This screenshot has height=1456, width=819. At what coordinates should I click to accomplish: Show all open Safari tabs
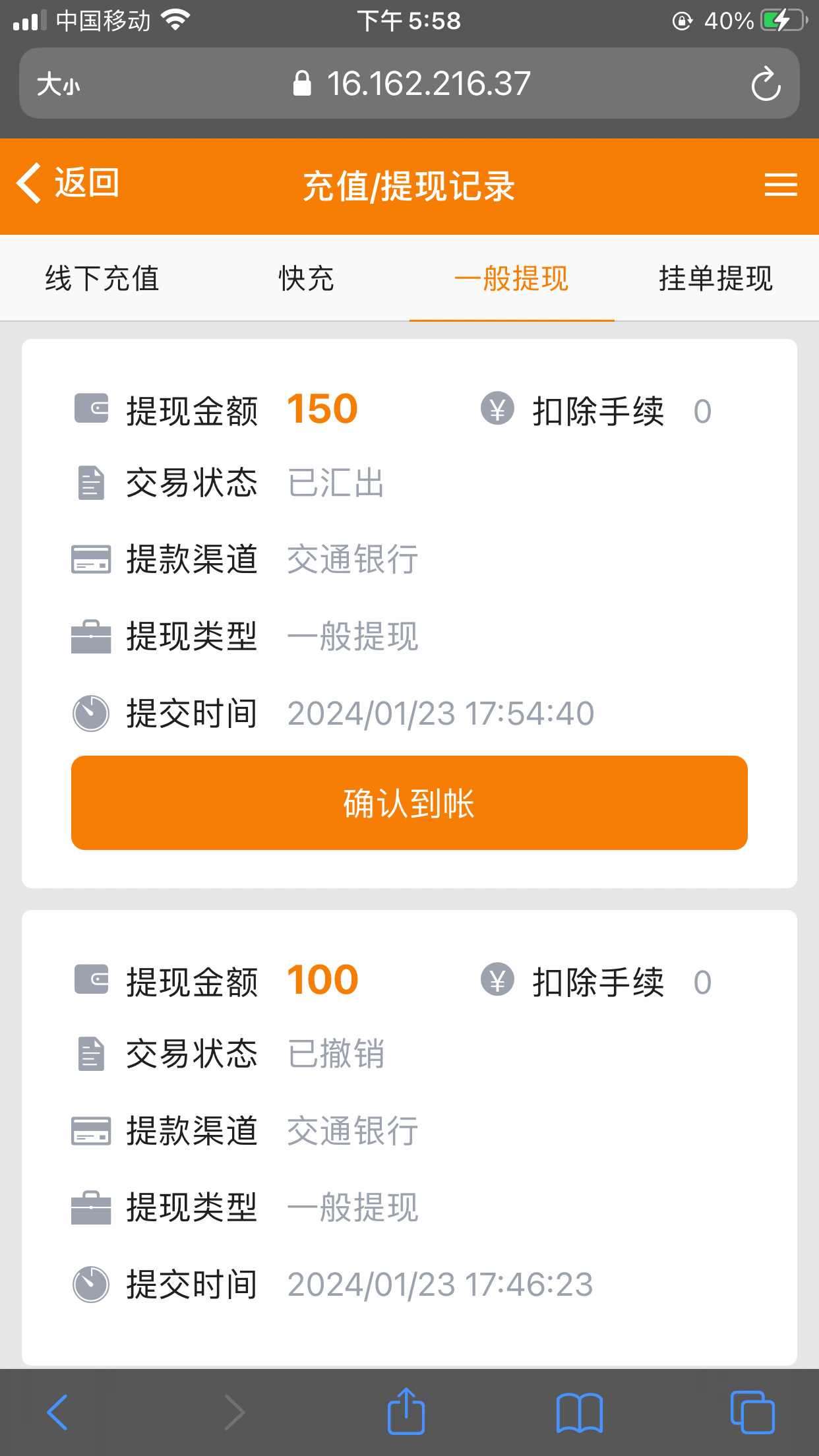(752, 1412)
